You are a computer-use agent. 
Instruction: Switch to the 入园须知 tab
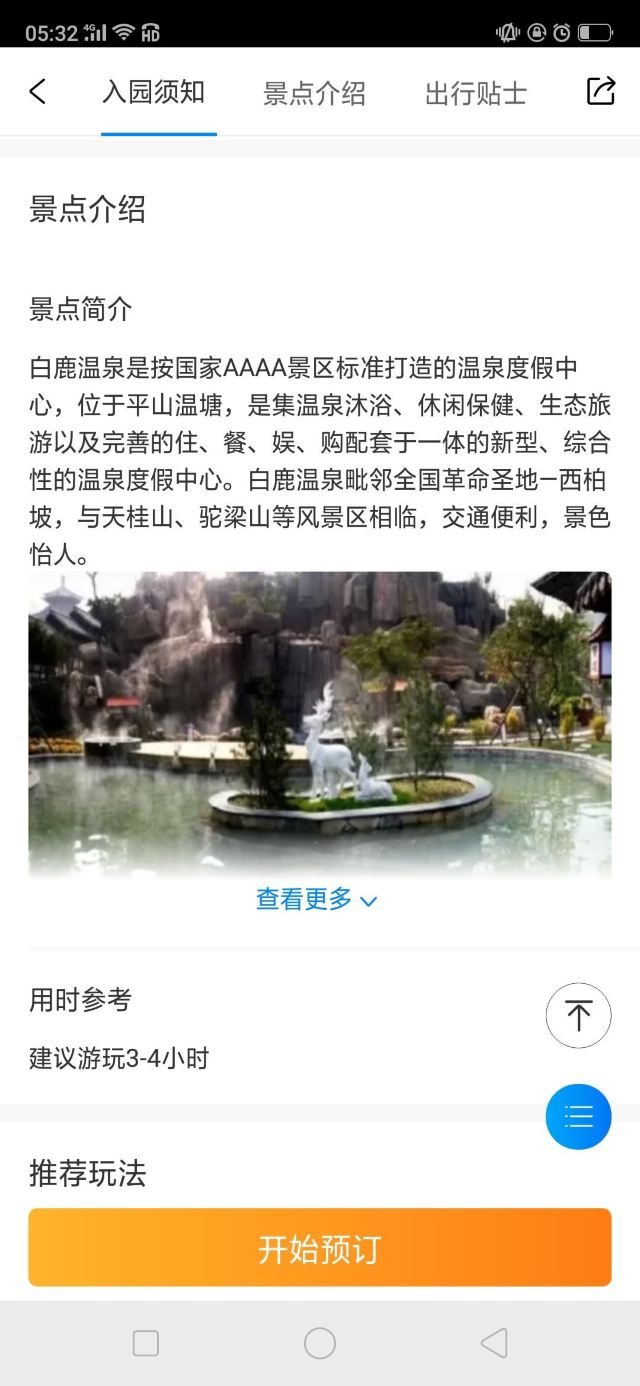tap(154, 93)
